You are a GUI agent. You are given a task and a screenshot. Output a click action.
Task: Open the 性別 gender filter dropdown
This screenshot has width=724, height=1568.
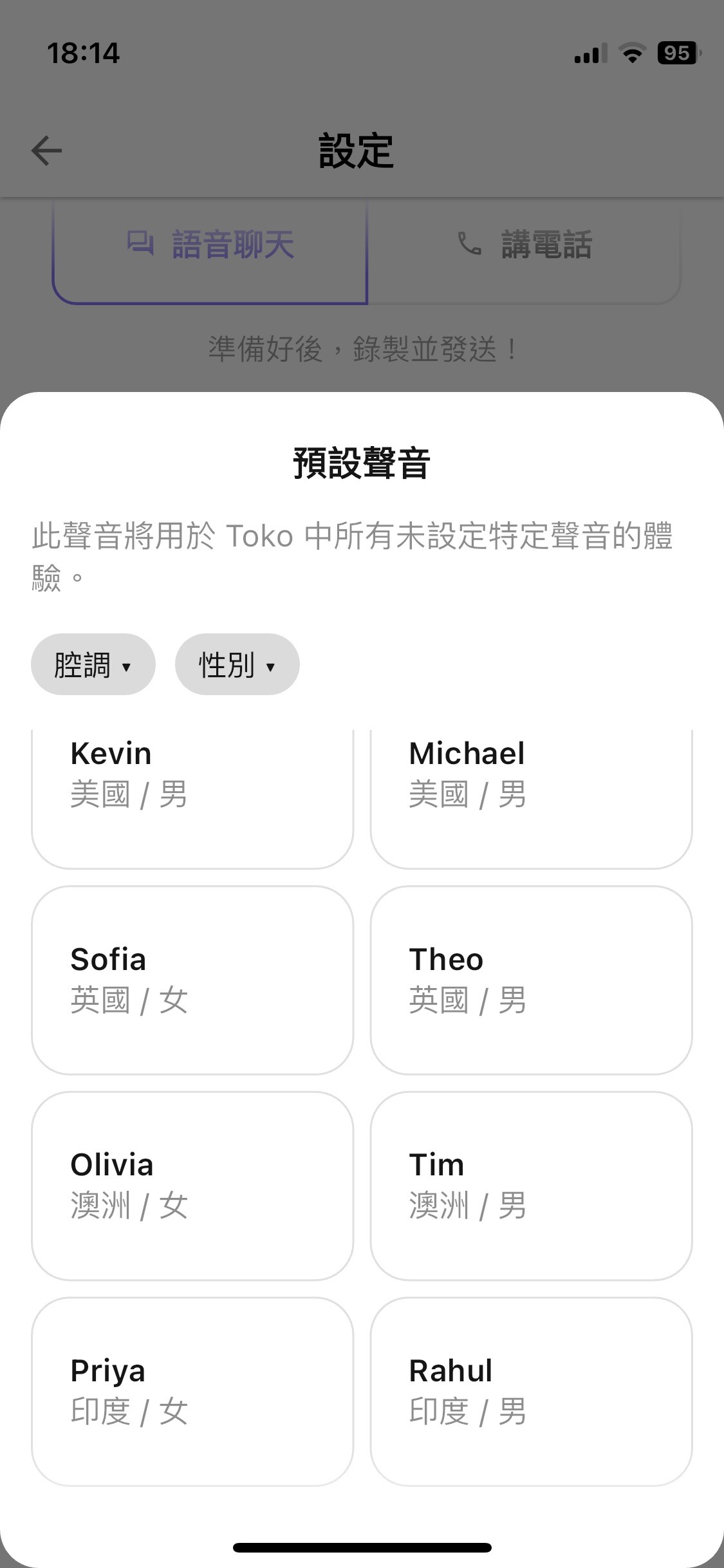236,664
